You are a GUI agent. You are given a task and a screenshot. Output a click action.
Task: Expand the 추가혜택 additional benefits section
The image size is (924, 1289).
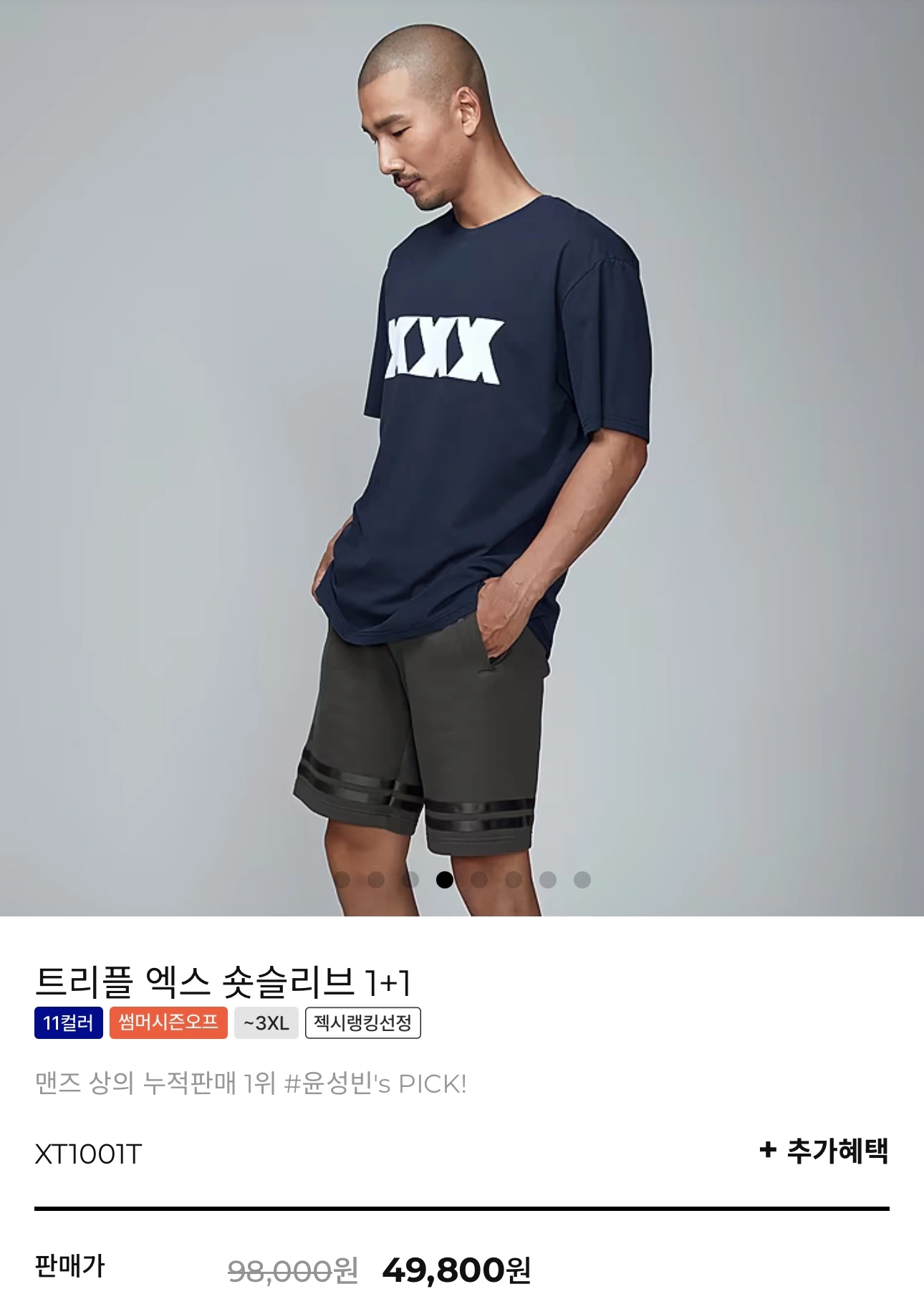(824, 1151)
